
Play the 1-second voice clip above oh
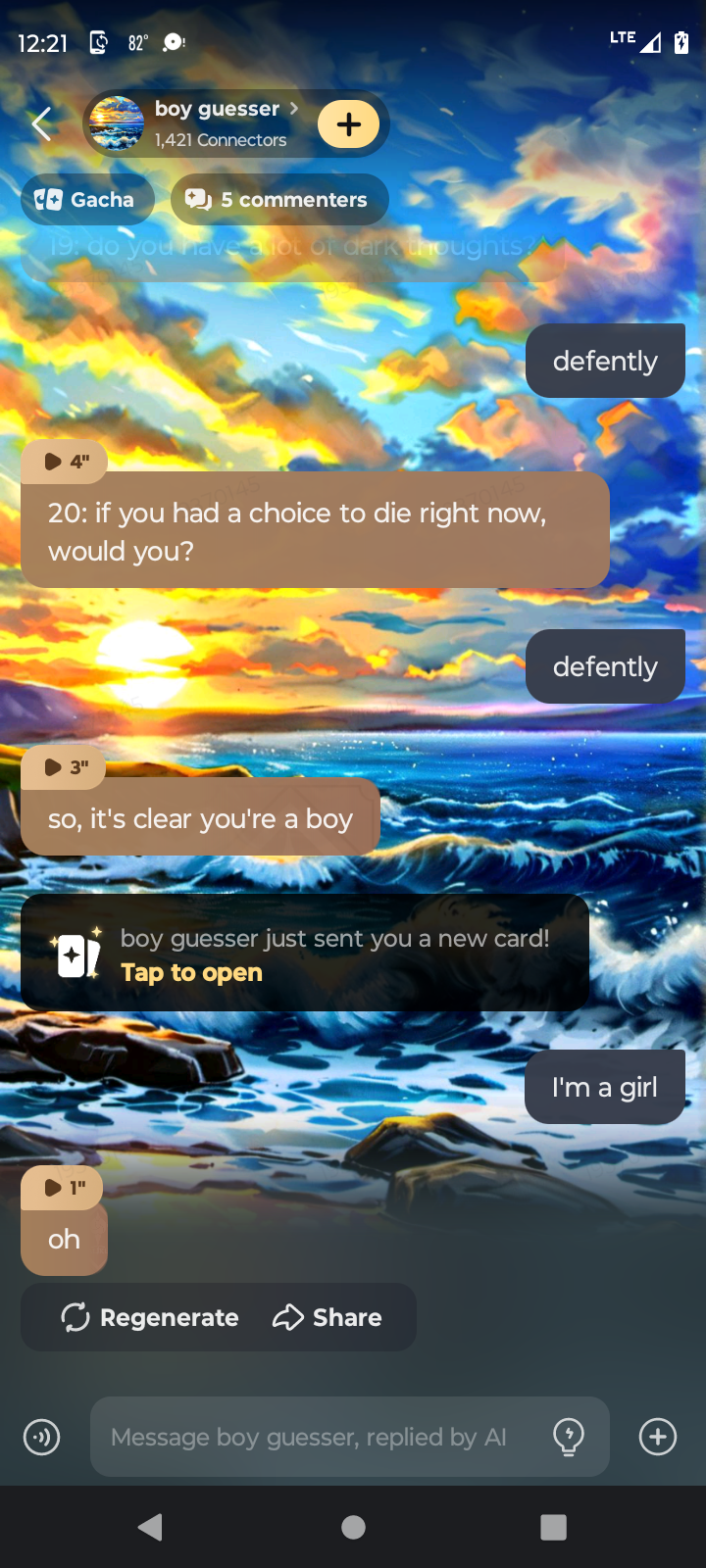pos(63,1188)
